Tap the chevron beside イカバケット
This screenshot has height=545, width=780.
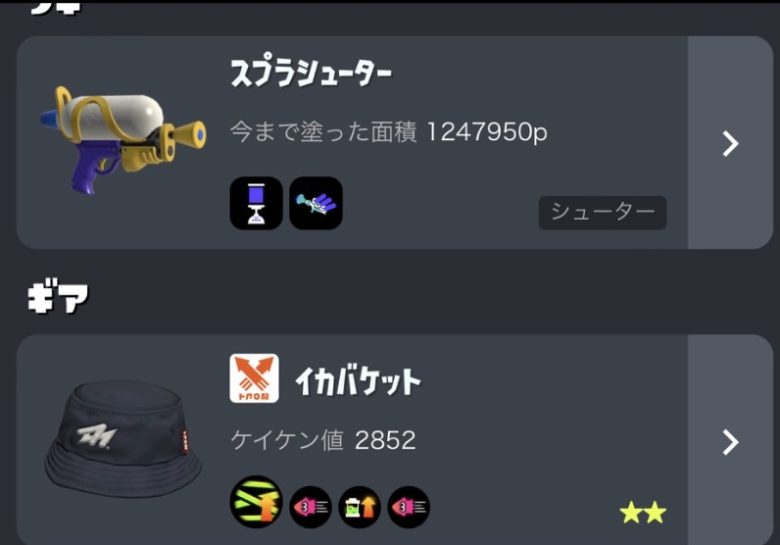[730, 441]
